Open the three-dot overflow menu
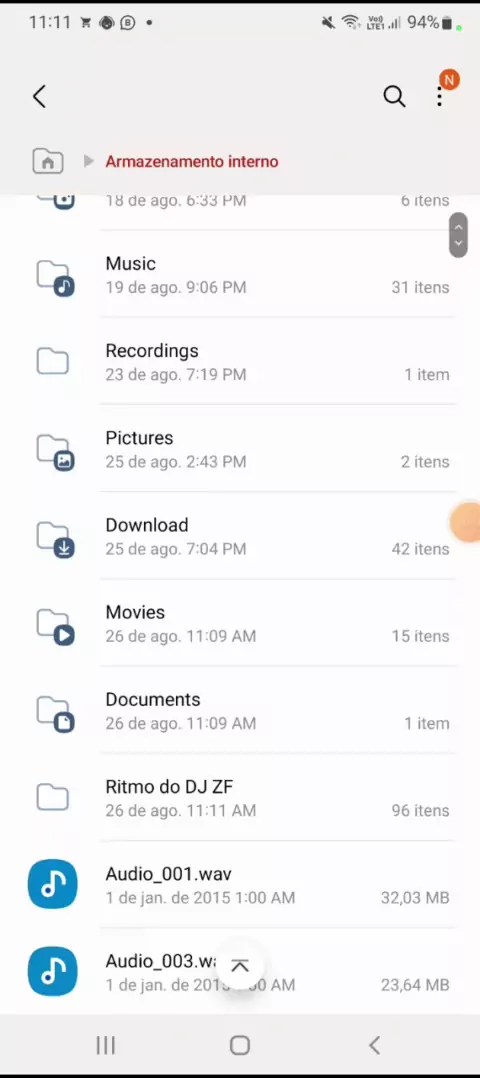Image resolution: width=480 pixels, height=1078 pixels. [x=439, y=96]
